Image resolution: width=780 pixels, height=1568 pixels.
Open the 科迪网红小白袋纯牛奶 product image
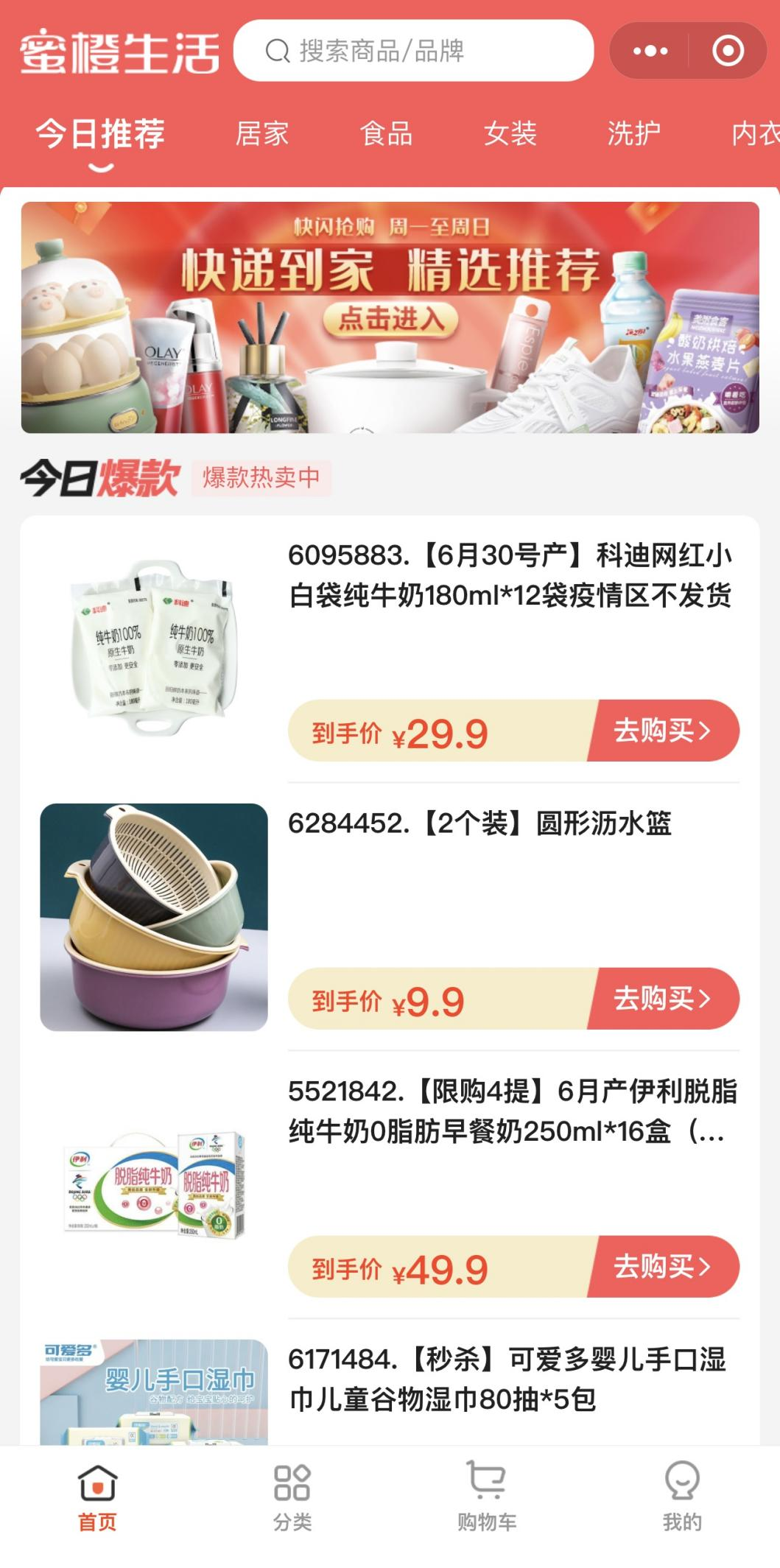154,649
